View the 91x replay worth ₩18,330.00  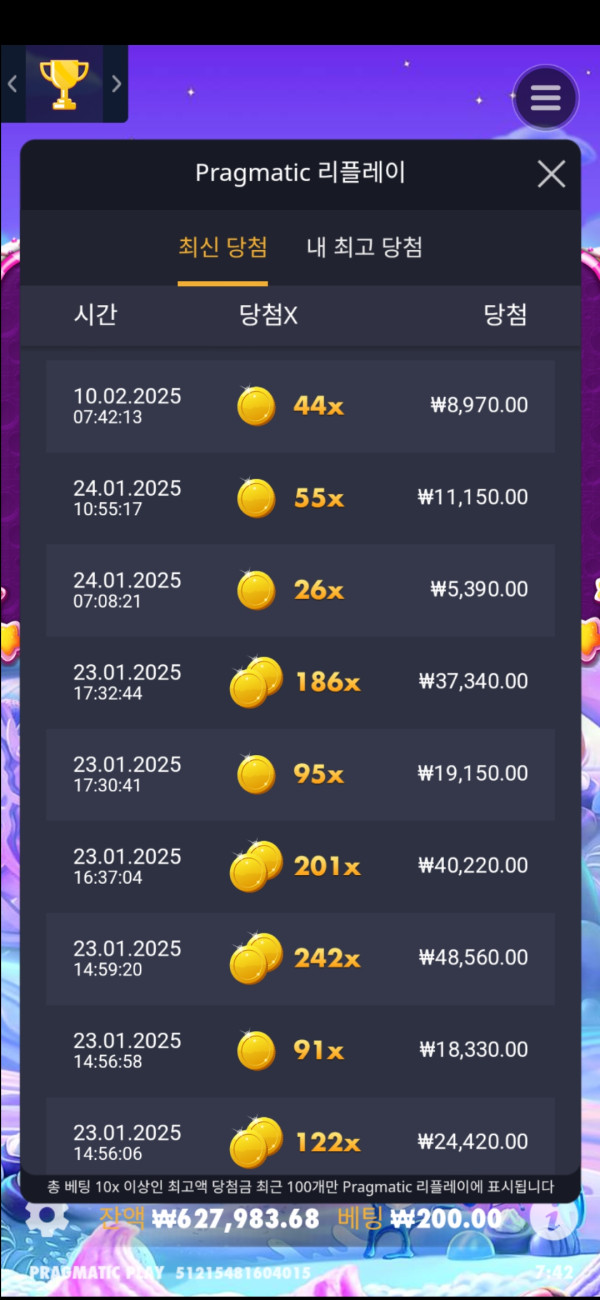click(x=300, y=1050)
